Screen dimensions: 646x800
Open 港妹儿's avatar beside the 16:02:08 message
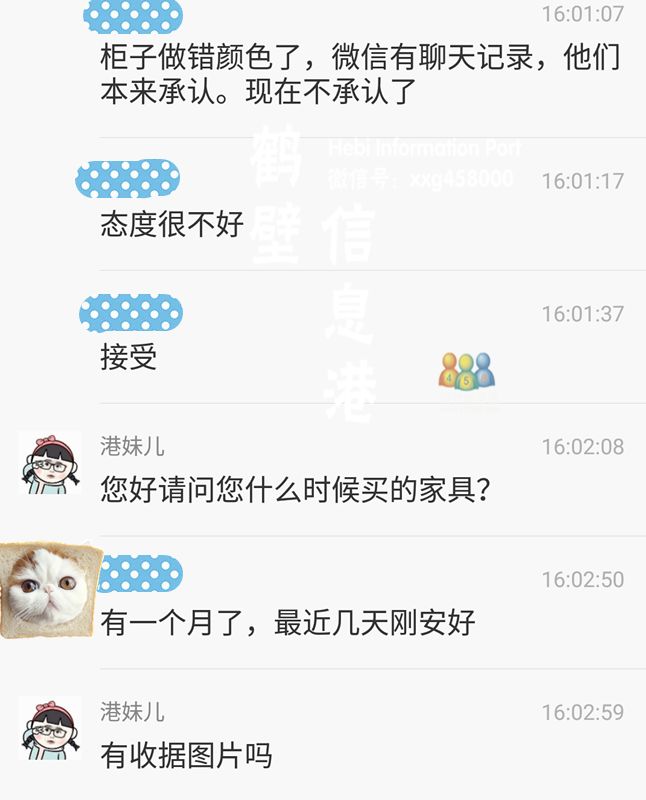(49, 463)
